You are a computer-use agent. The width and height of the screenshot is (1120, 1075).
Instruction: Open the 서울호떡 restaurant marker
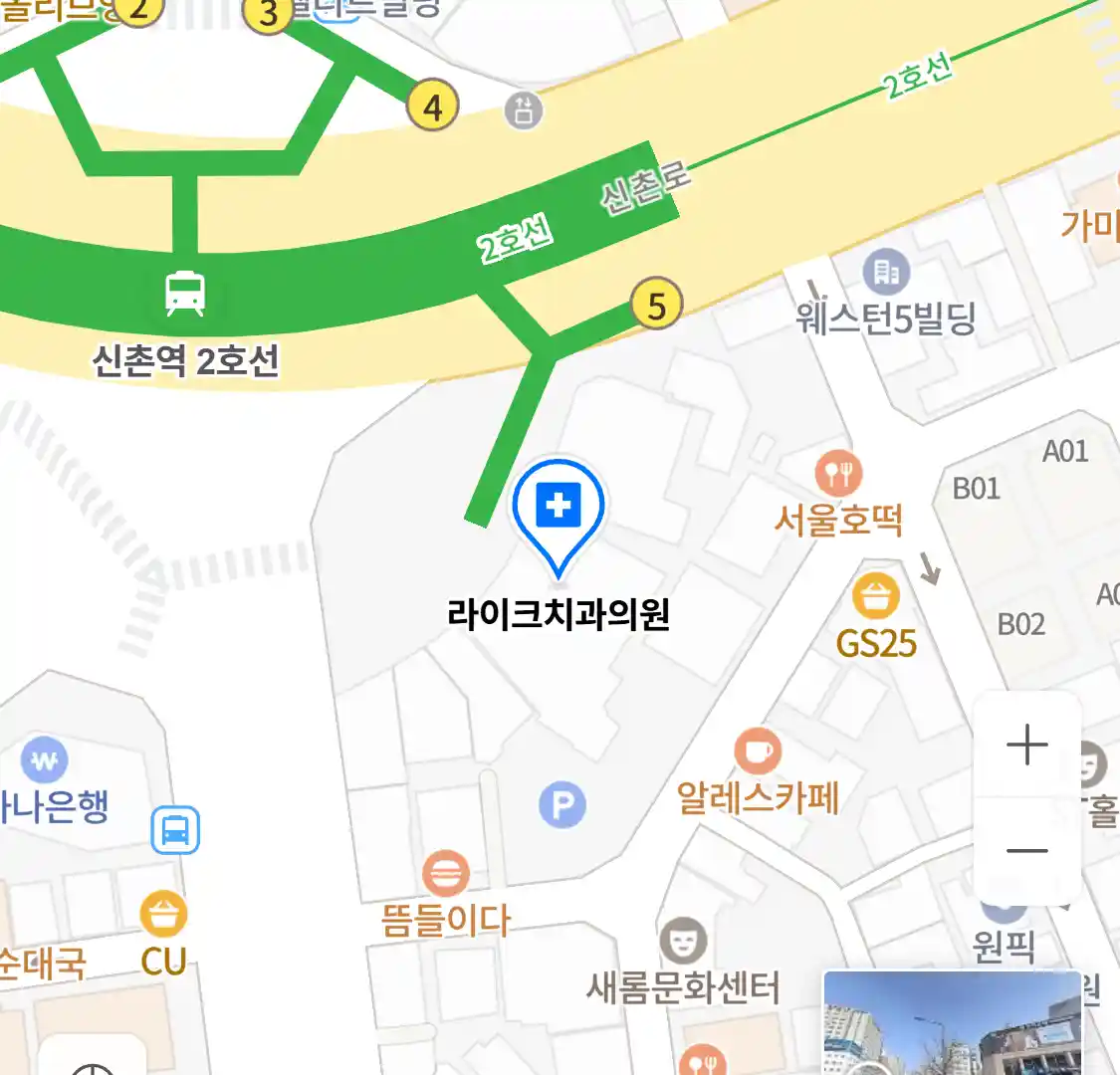[838, 475]
